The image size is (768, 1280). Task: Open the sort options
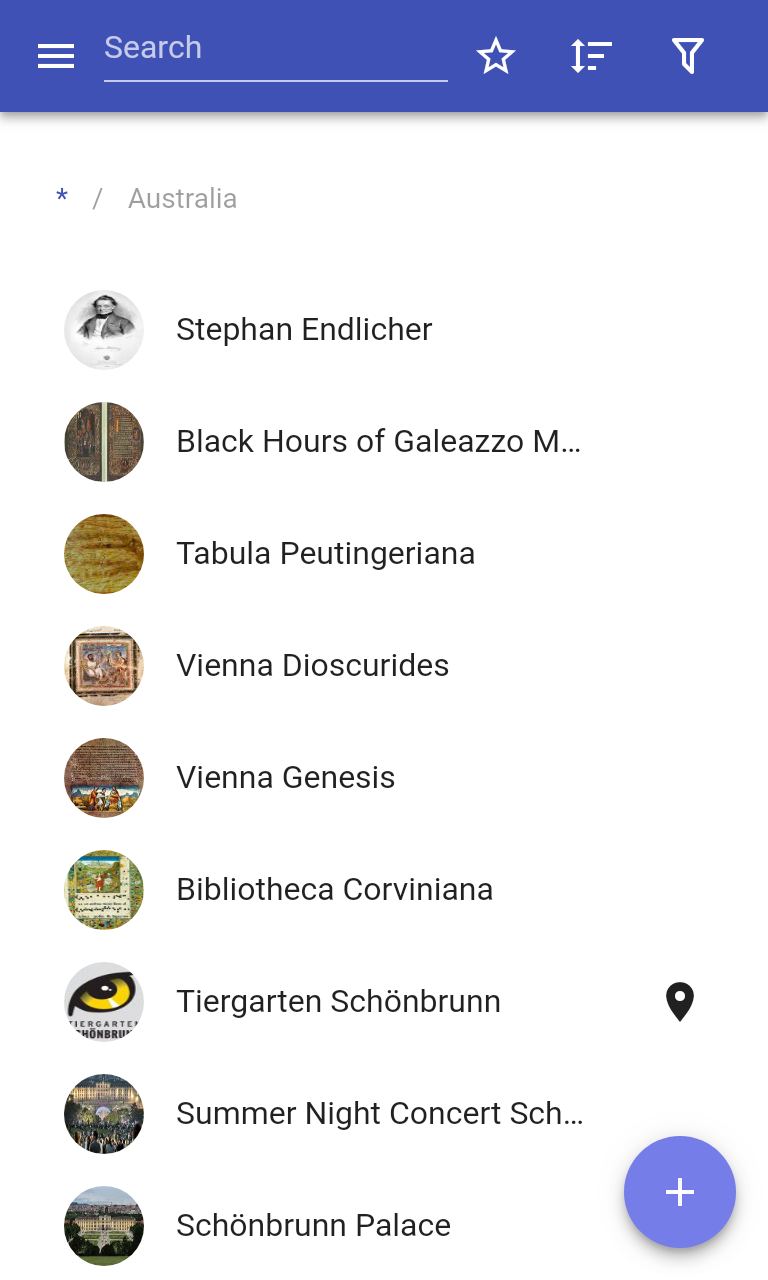click(591, 57)
